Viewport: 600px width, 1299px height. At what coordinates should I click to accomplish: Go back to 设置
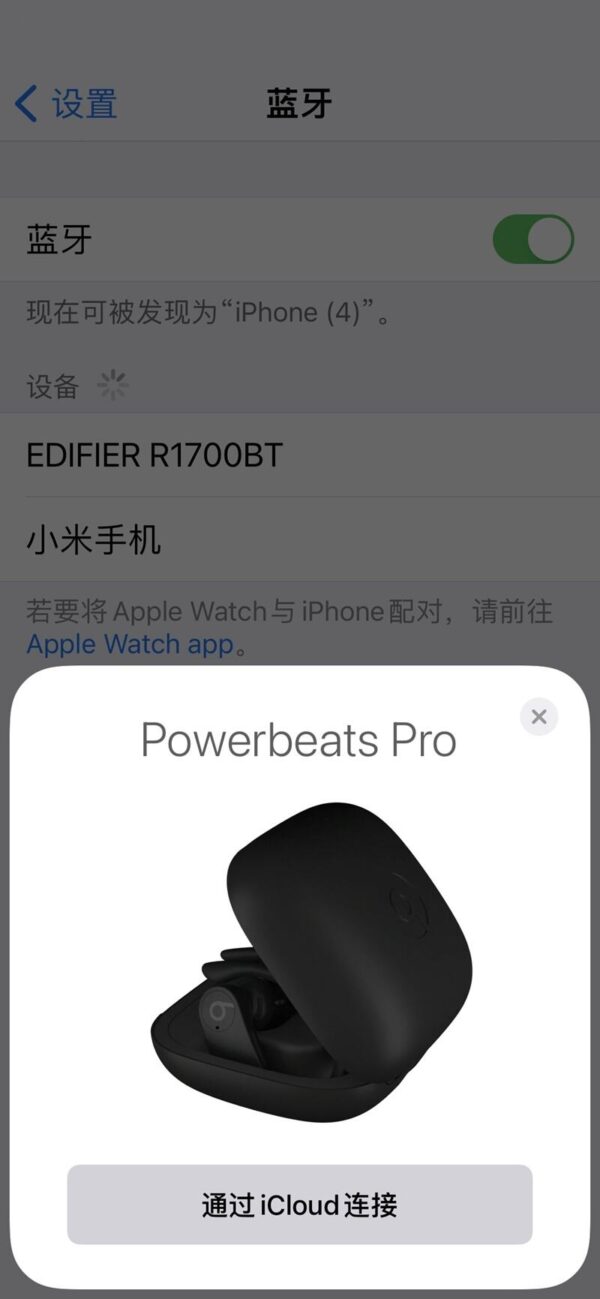tap(66, 103)
